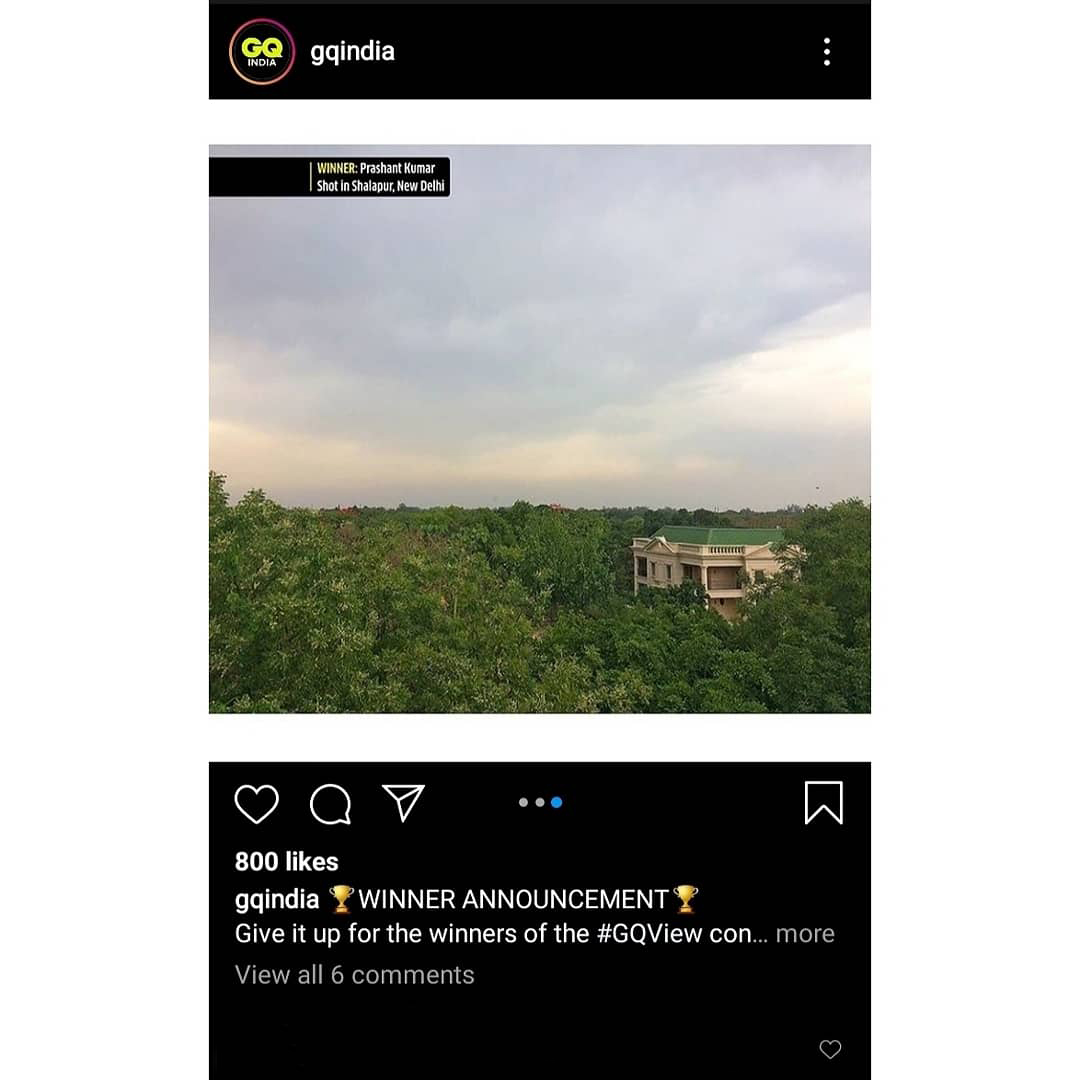Share the post via the paper plane icon
The width and height of the screenshot is (1080, 1080).
click(404, 803)
